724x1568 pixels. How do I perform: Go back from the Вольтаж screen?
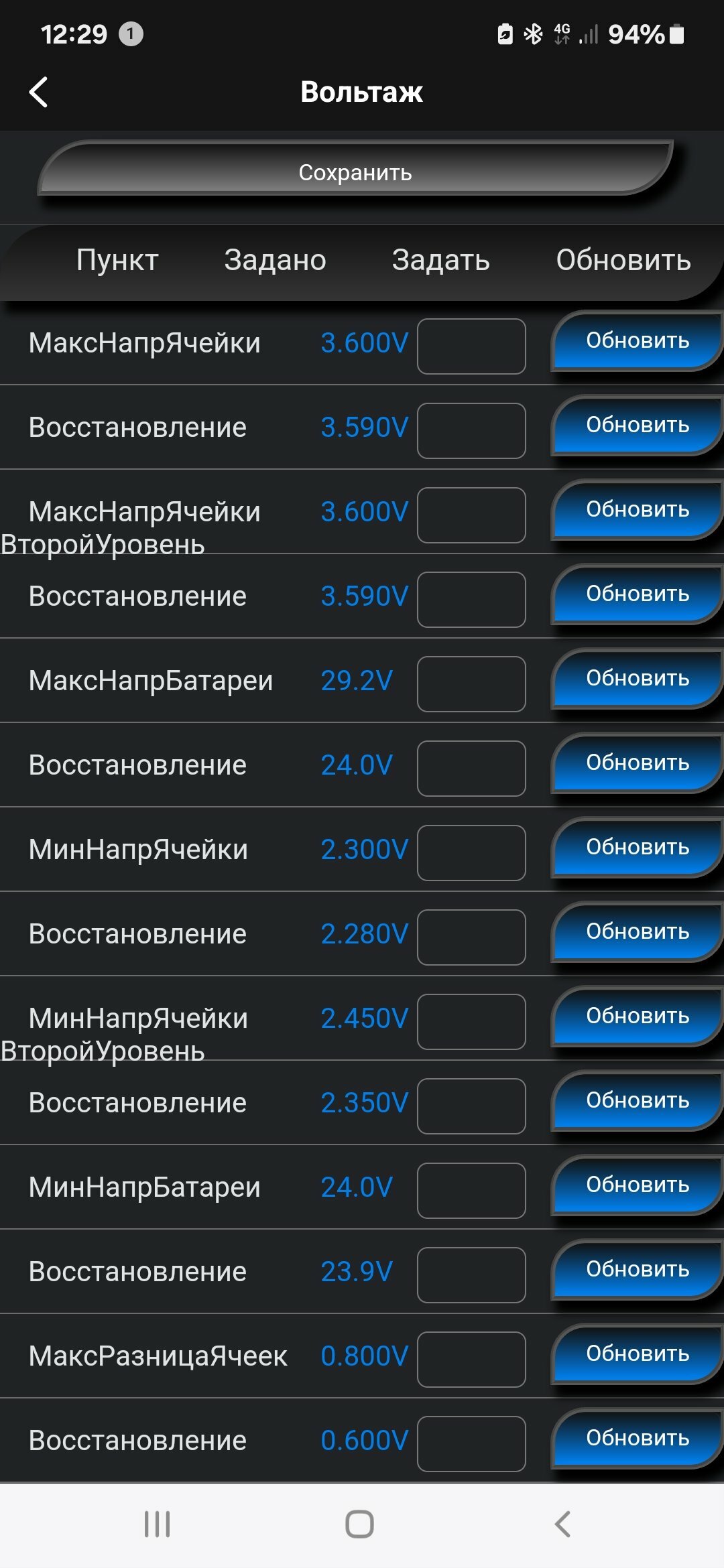(39, 92)
